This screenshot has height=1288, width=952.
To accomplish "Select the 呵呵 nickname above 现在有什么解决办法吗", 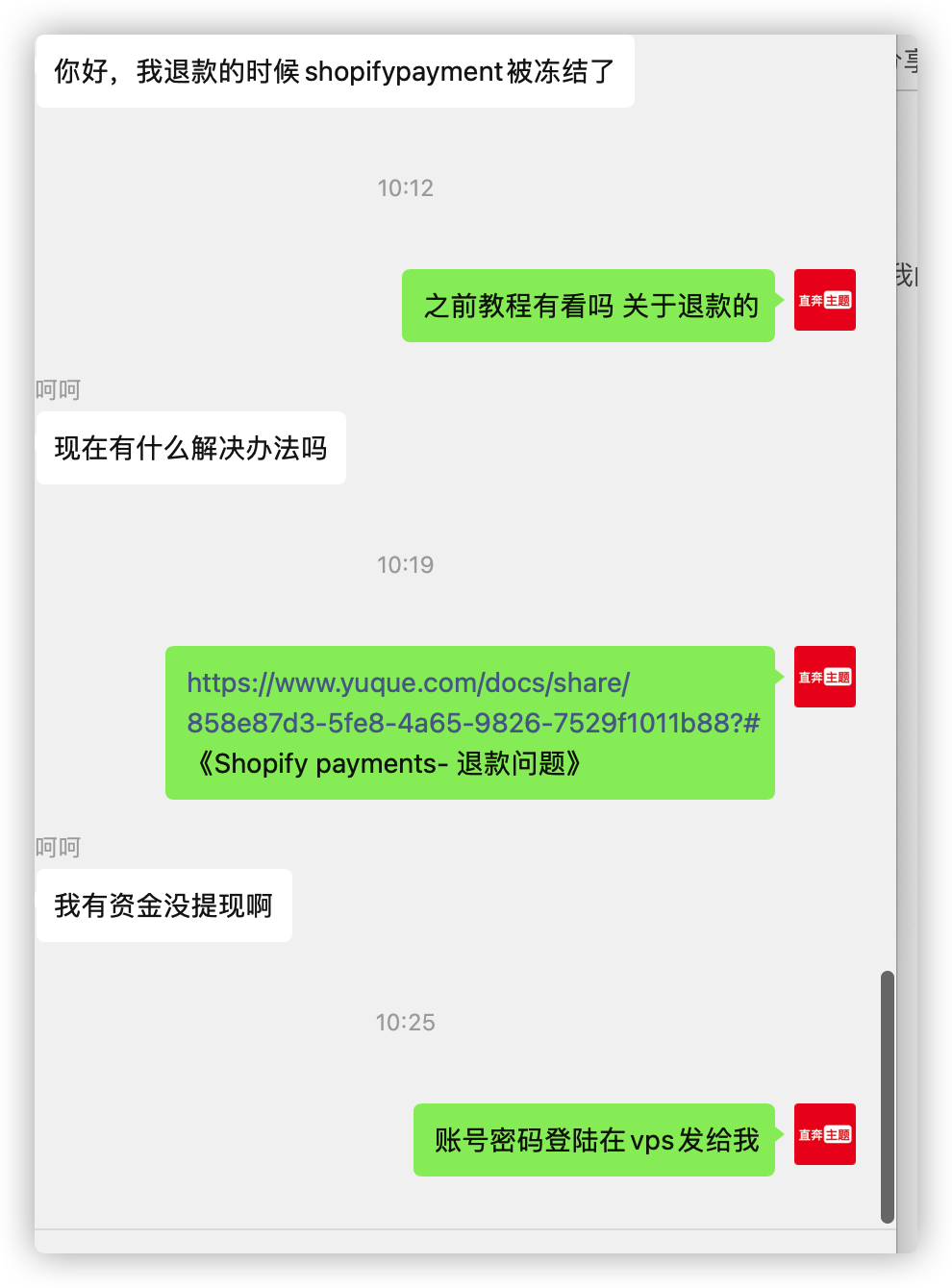I will pos(56,389).
